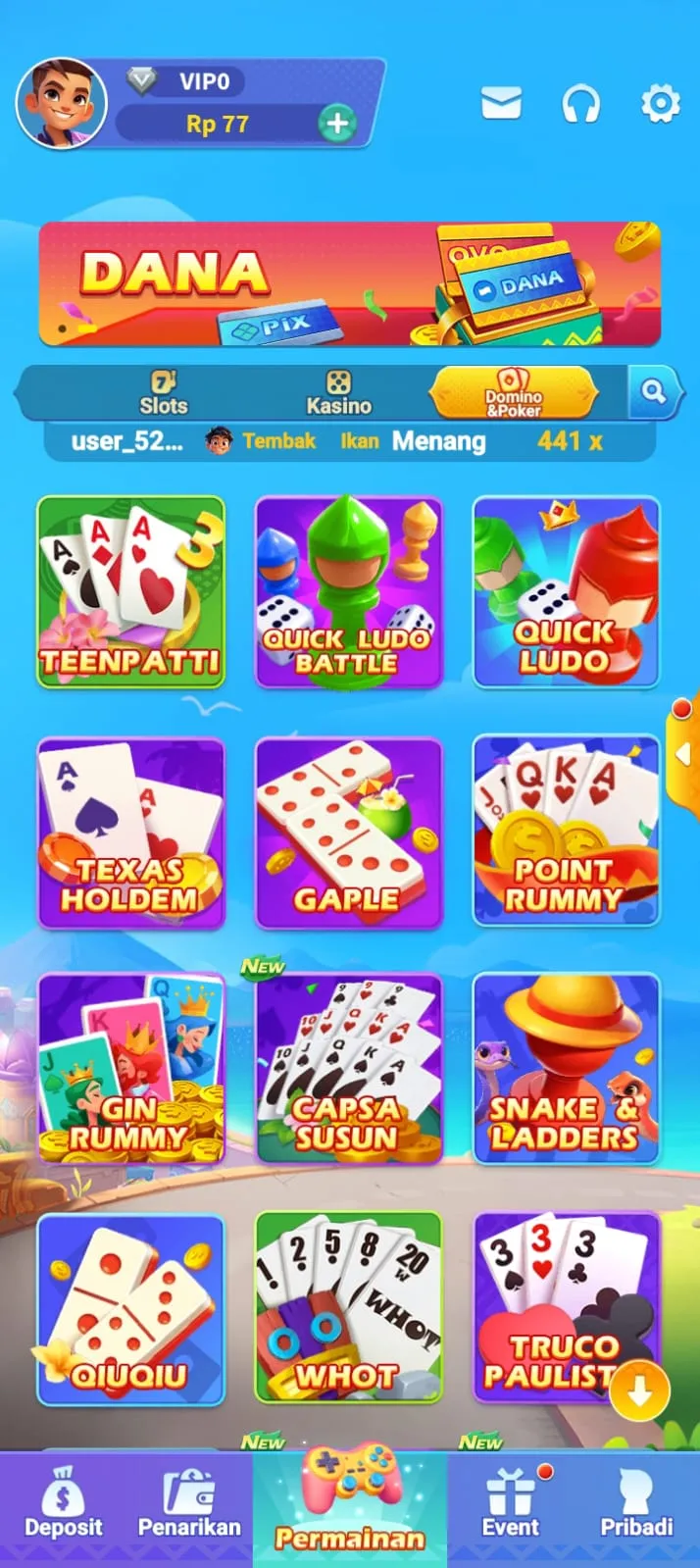This screenshot has height=1568, width=700.
Task: Play Quick Ludo Battle
Action: point(348,591)
